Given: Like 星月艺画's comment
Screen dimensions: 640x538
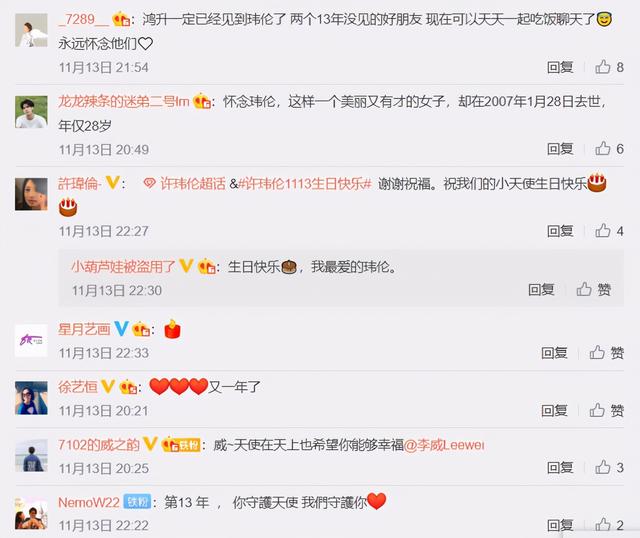Looking at the screenshot, I should point(605,353).
